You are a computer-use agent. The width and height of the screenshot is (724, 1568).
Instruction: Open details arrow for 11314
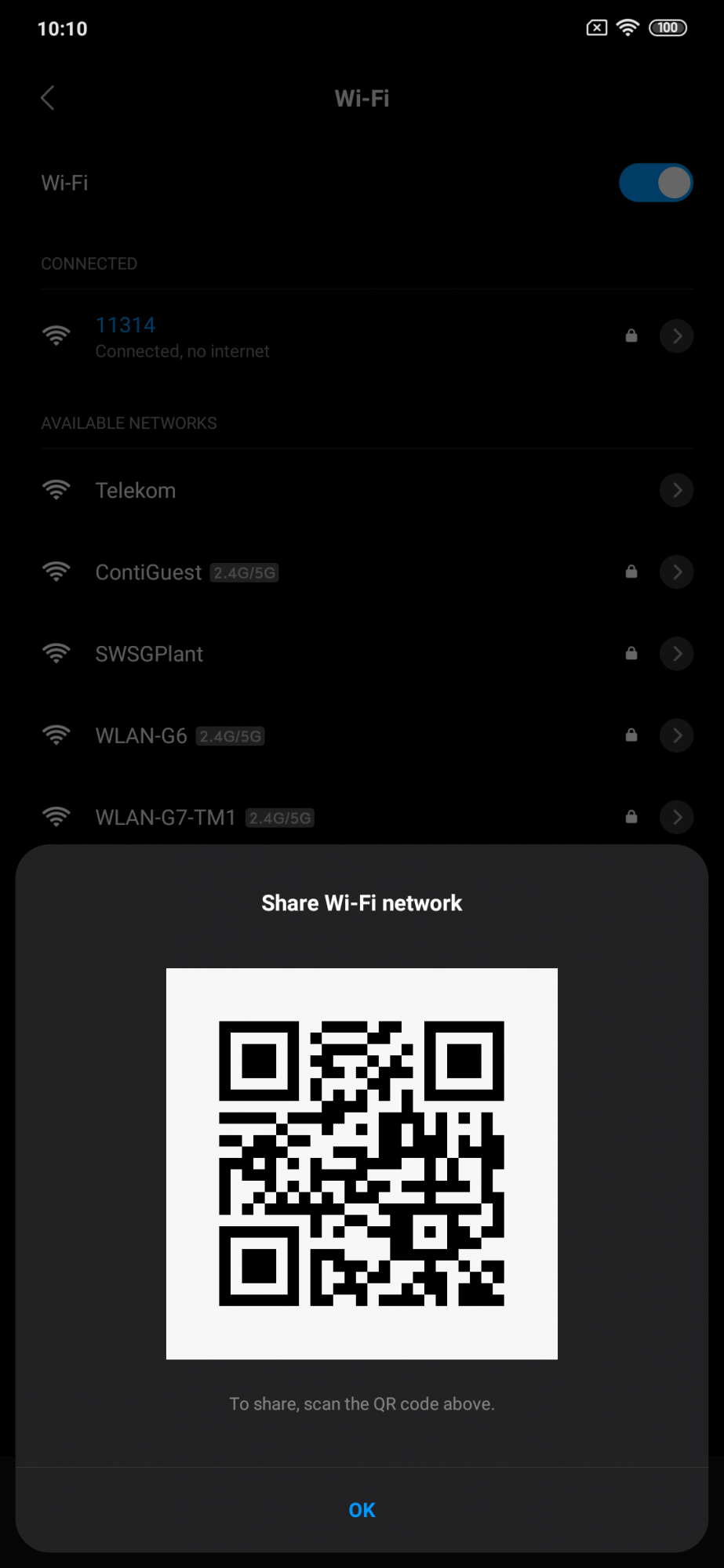pyautogui.click(x=676, y=336)
